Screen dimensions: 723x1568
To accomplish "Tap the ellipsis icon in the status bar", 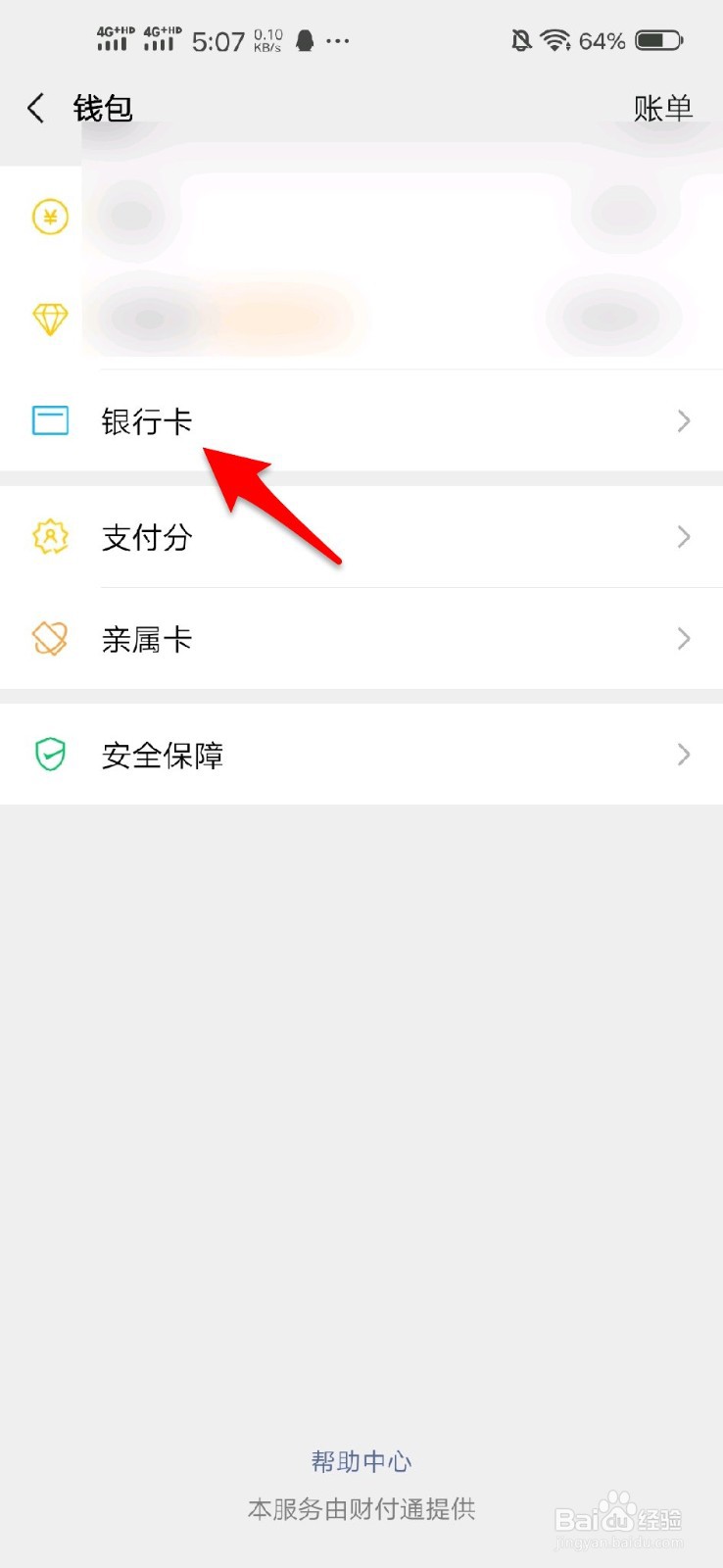I will 338,41.
